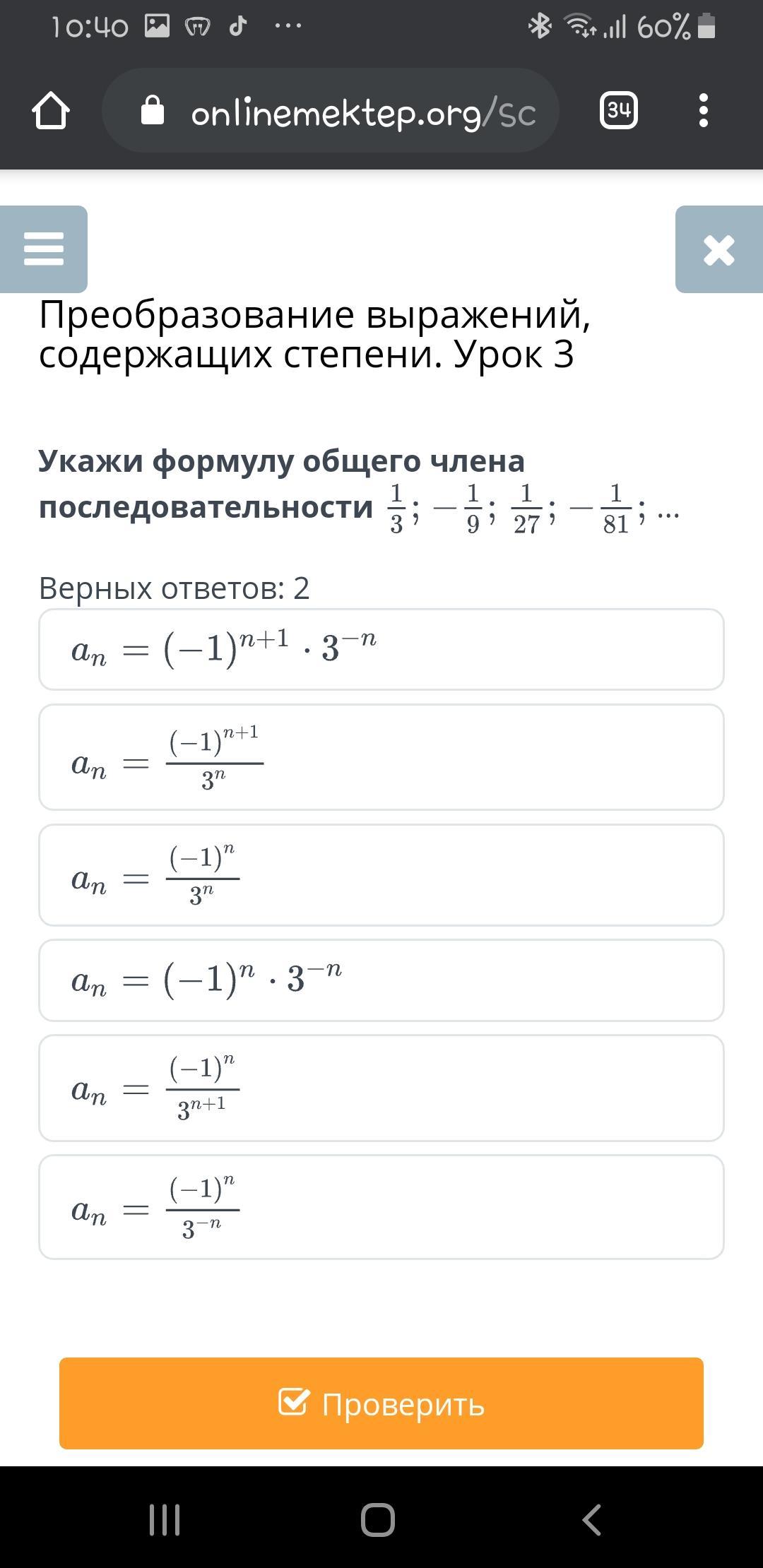Image resolution: width=763 pixels, height=1568 pixels.
Task: Check answers with the Проверить button
Action: click(x=381, y=1403)
